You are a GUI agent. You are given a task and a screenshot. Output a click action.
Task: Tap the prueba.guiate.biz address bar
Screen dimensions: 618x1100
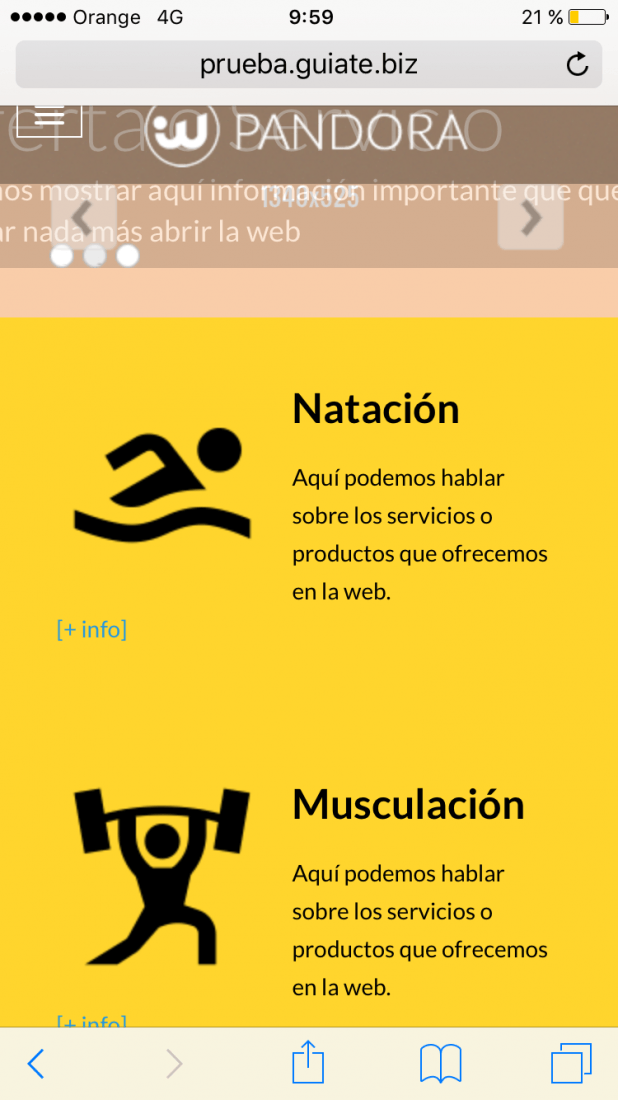click(x=309, y=64)
